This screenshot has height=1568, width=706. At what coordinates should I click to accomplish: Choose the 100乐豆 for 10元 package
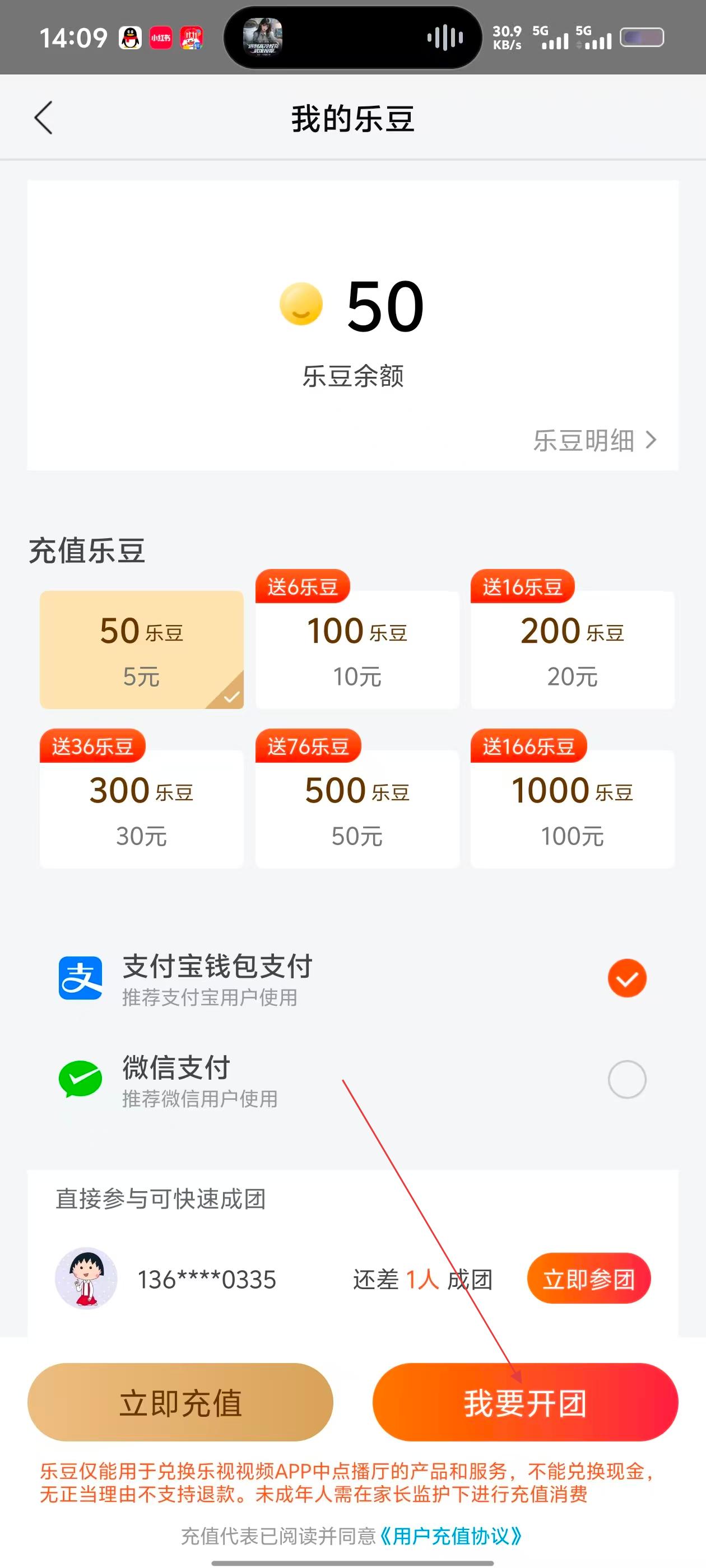357,650
